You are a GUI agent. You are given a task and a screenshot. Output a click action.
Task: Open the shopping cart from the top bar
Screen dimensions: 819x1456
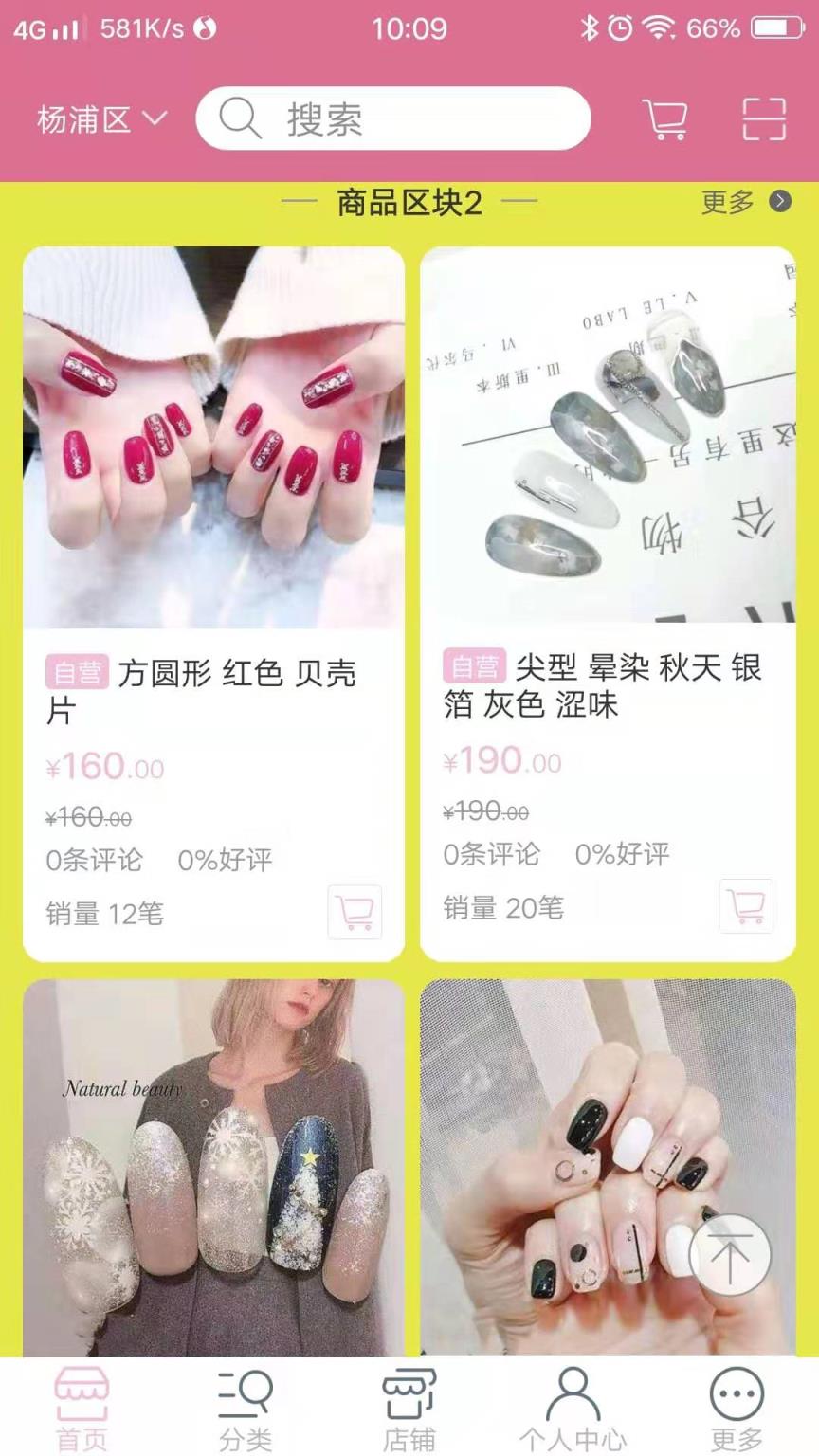[x=664, y=118]
